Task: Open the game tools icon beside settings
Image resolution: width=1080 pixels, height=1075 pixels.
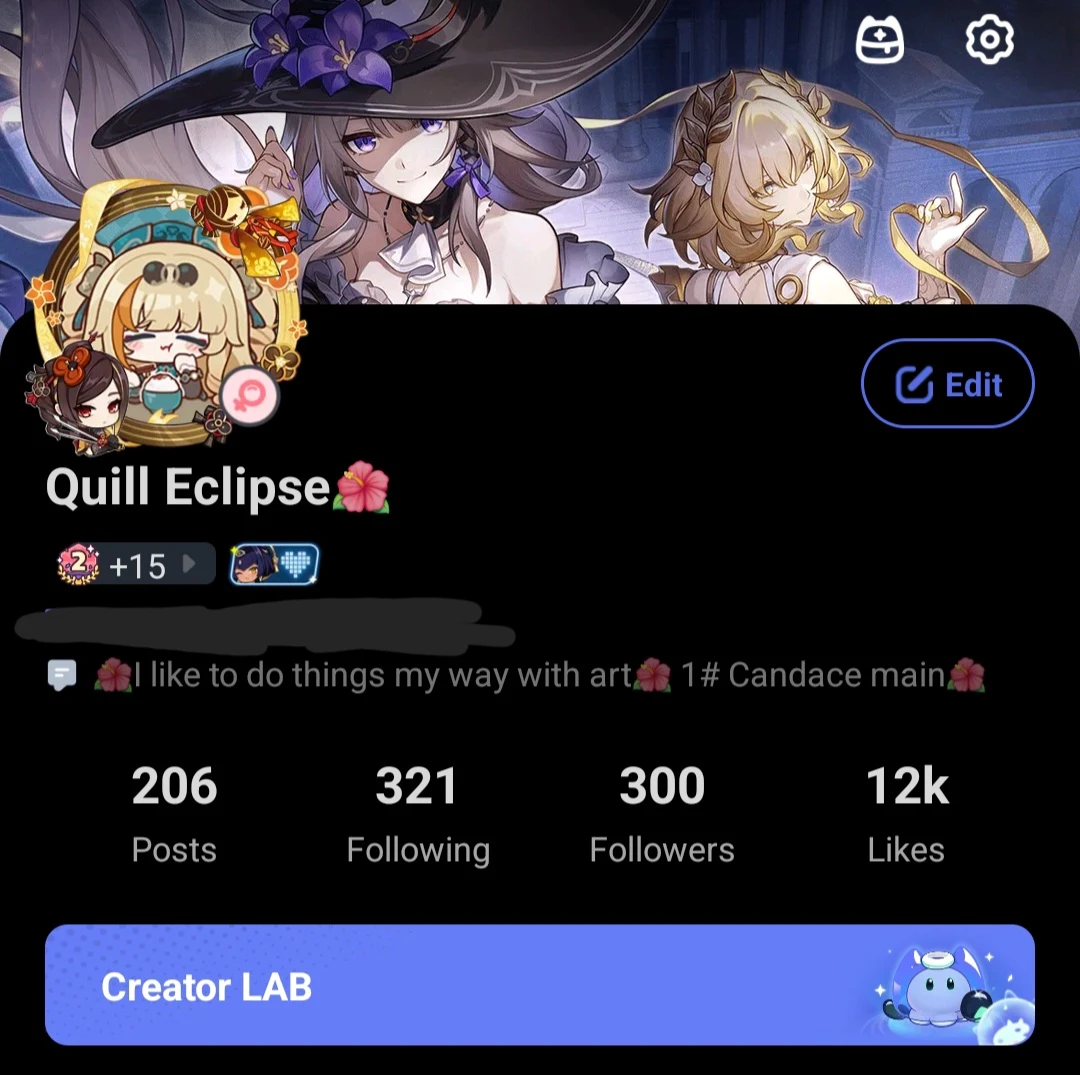Action: click(x=880, y=40)
